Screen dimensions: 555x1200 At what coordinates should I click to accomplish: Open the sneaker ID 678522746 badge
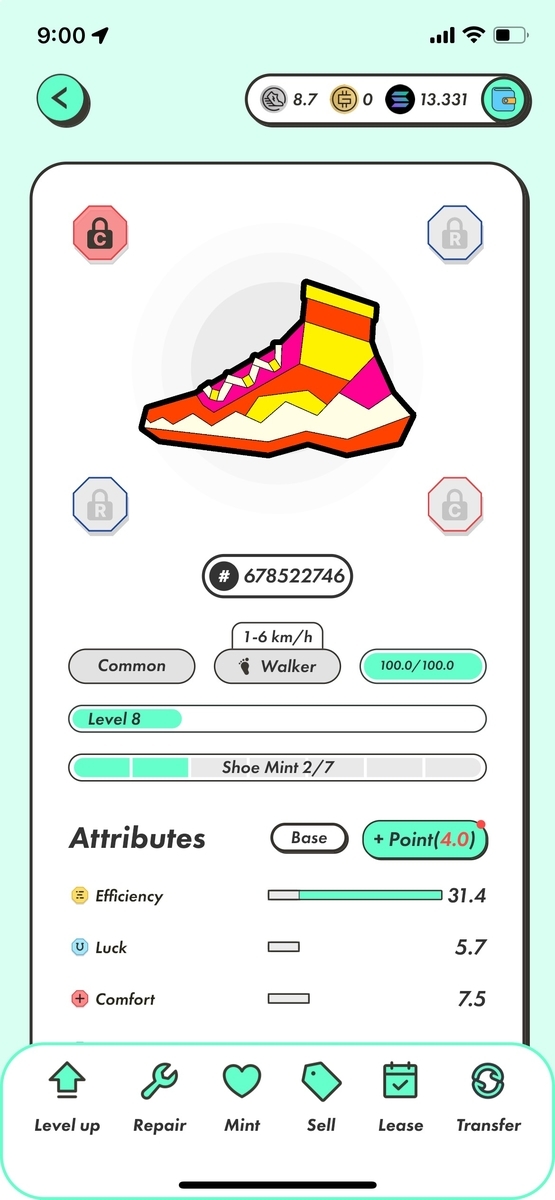(x=277, y=577)
